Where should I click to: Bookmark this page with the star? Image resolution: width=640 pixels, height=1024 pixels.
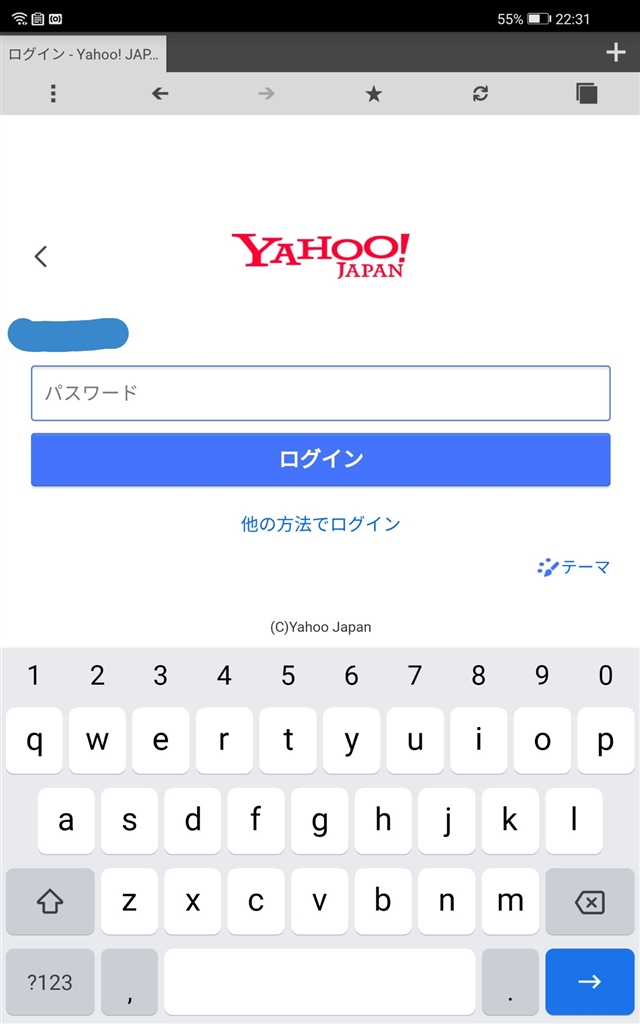[x=373, y=94]
